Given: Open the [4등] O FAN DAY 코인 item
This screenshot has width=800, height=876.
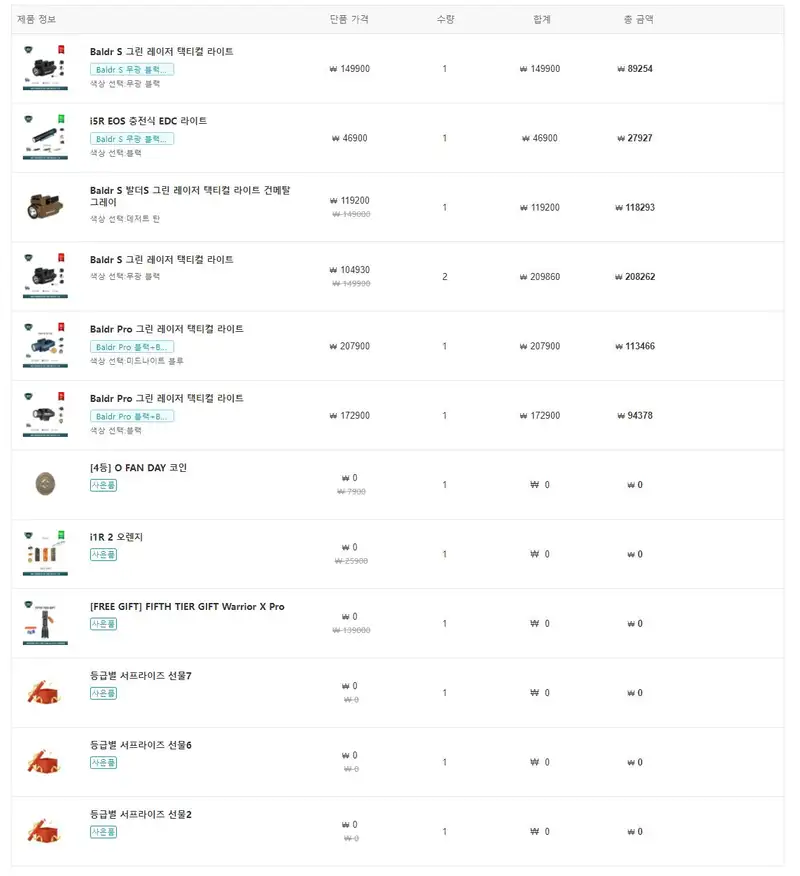Looking at the screenshot, I should (x=138, y=468).
